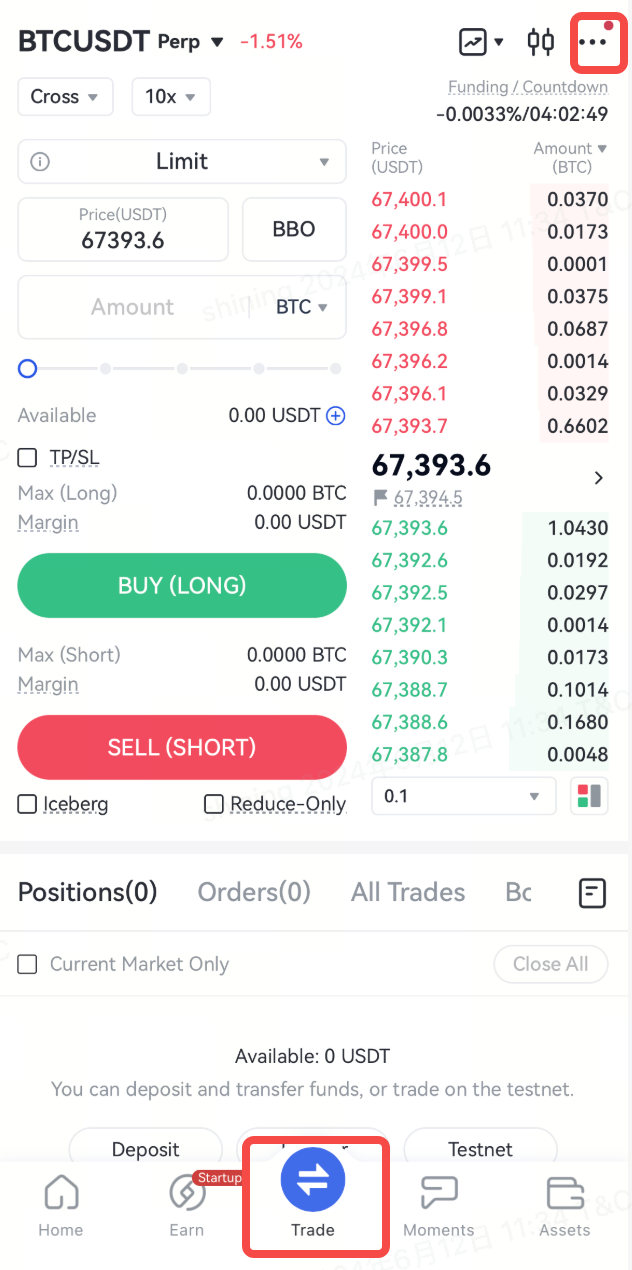632x1270 pixels.
Task: Enable the TP/SL checkbox
Action: [28, 458]
